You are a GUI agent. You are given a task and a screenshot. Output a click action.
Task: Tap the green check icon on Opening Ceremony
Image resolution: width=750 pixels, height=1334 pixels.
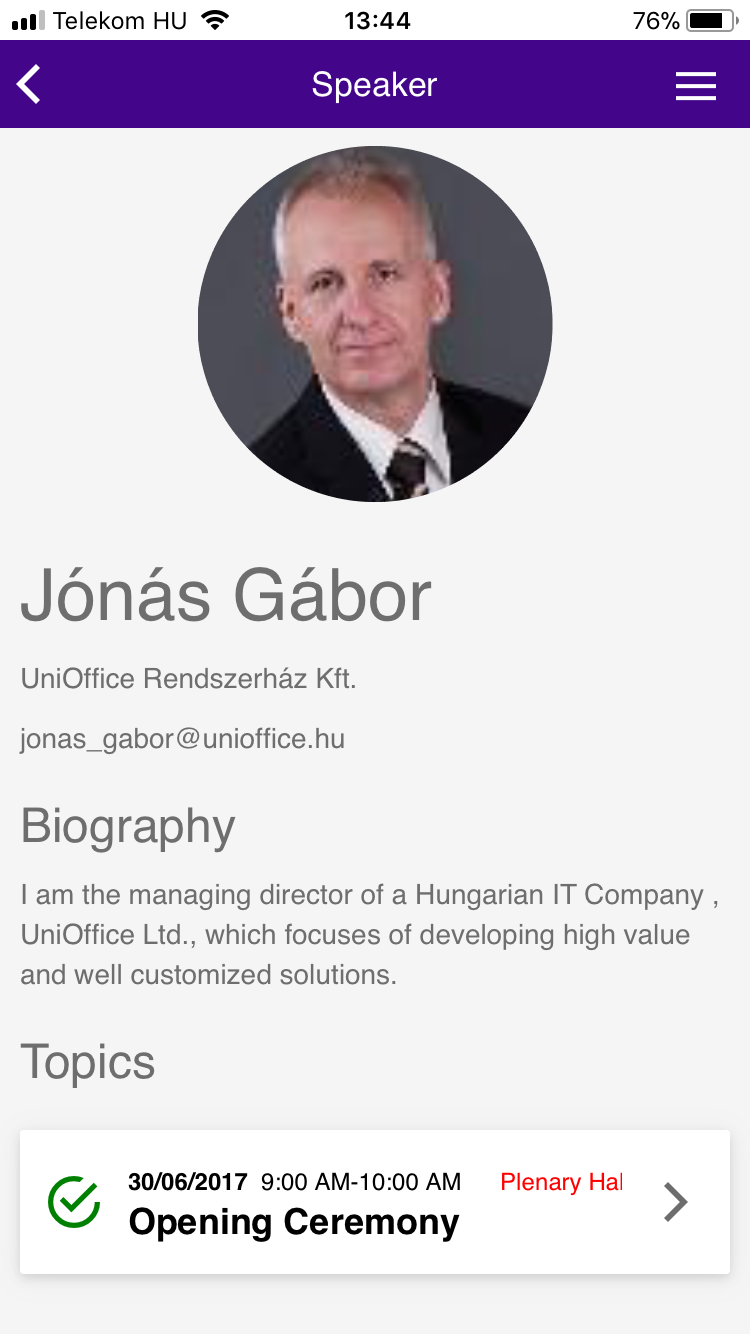click(x=74, y=1202)
